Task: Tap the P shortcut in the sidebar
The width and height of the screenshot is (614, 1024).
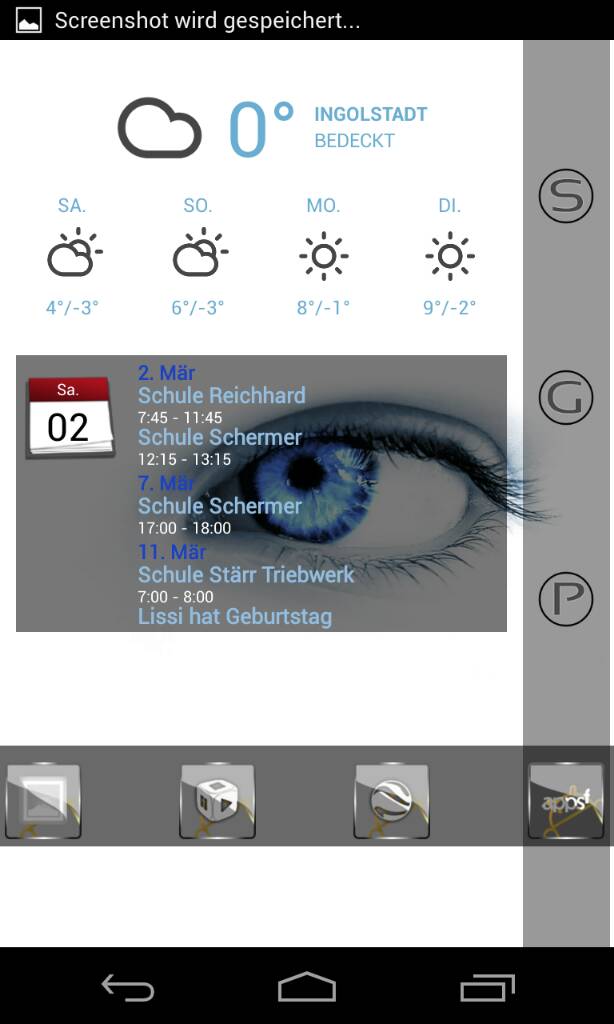Action: [x=566, y=599]
